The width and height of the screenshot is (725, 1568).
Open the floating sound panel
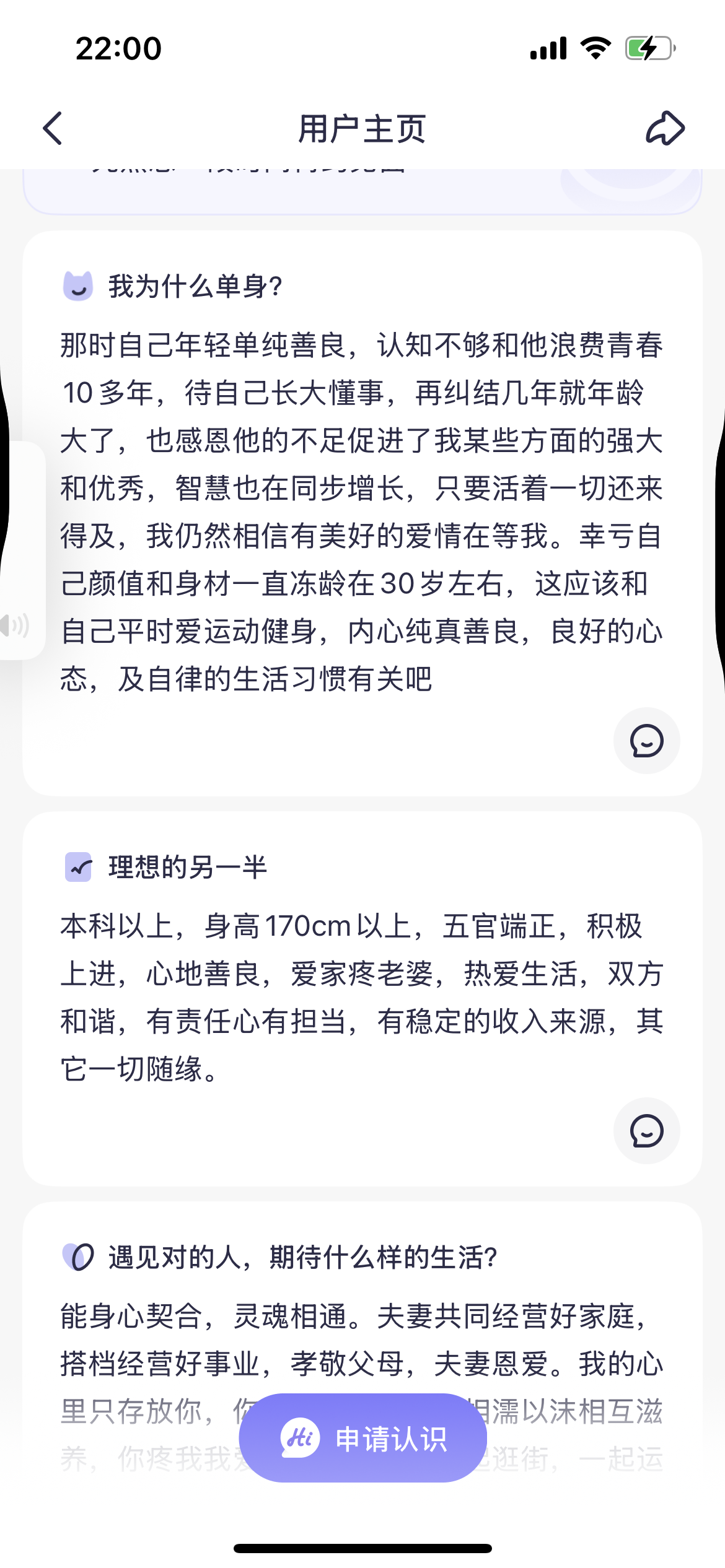click(19, 625)
